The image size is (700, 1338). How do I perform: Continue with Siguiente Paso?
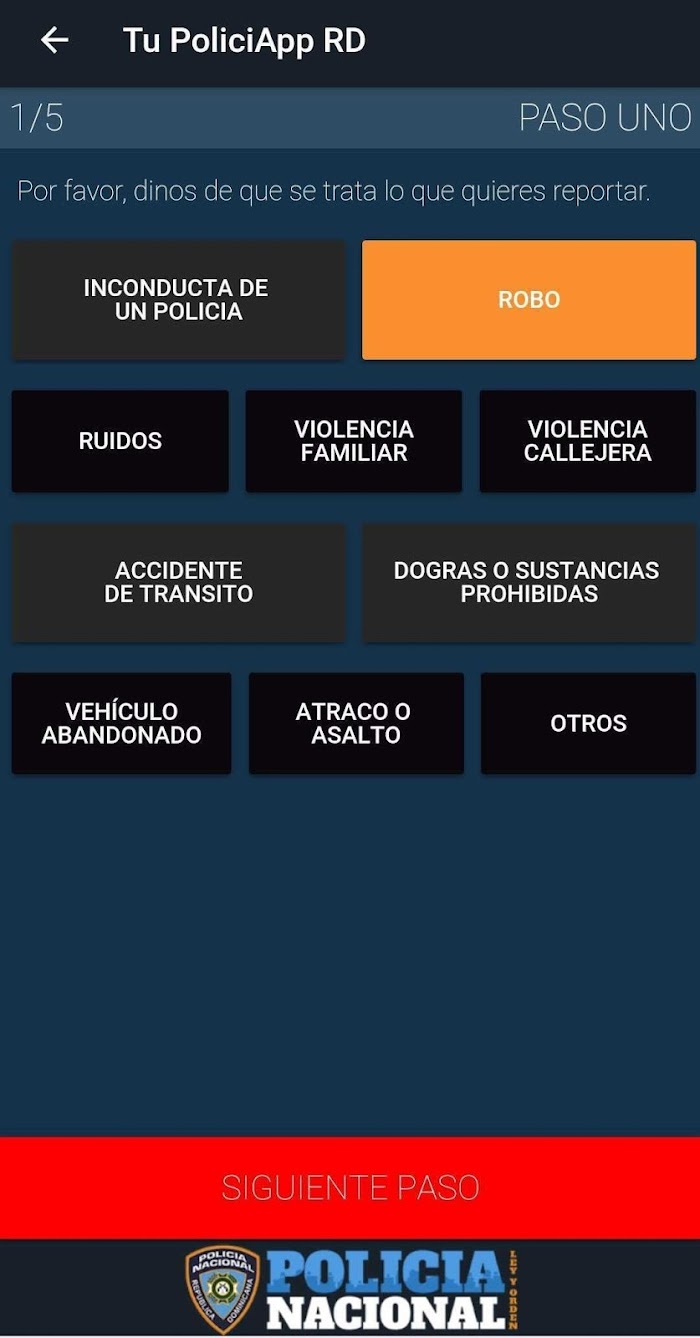click(350, 1187)
